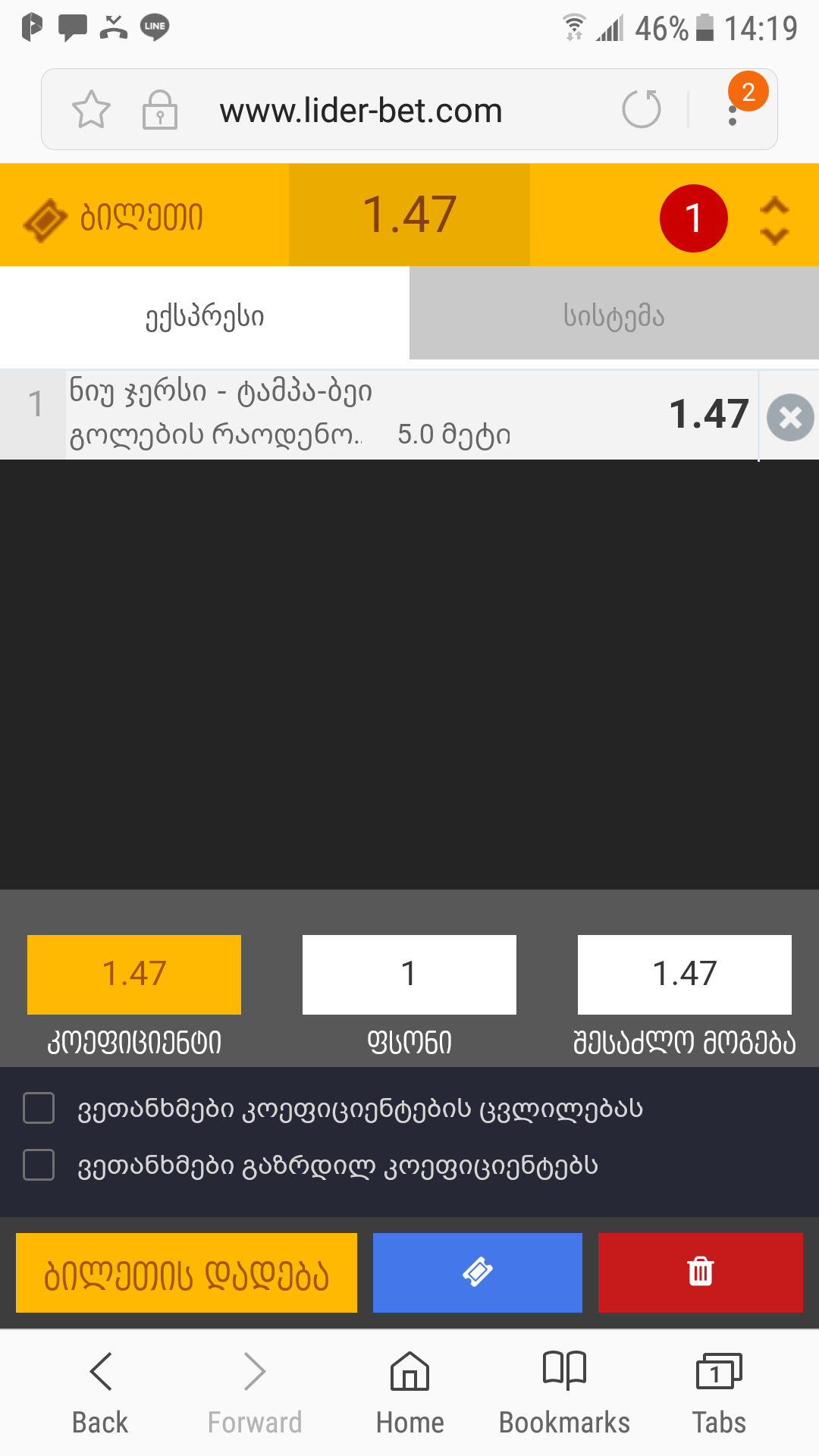Switch to the სისტემა tab
Screen dimensions: 819x1456
(613, 315)
